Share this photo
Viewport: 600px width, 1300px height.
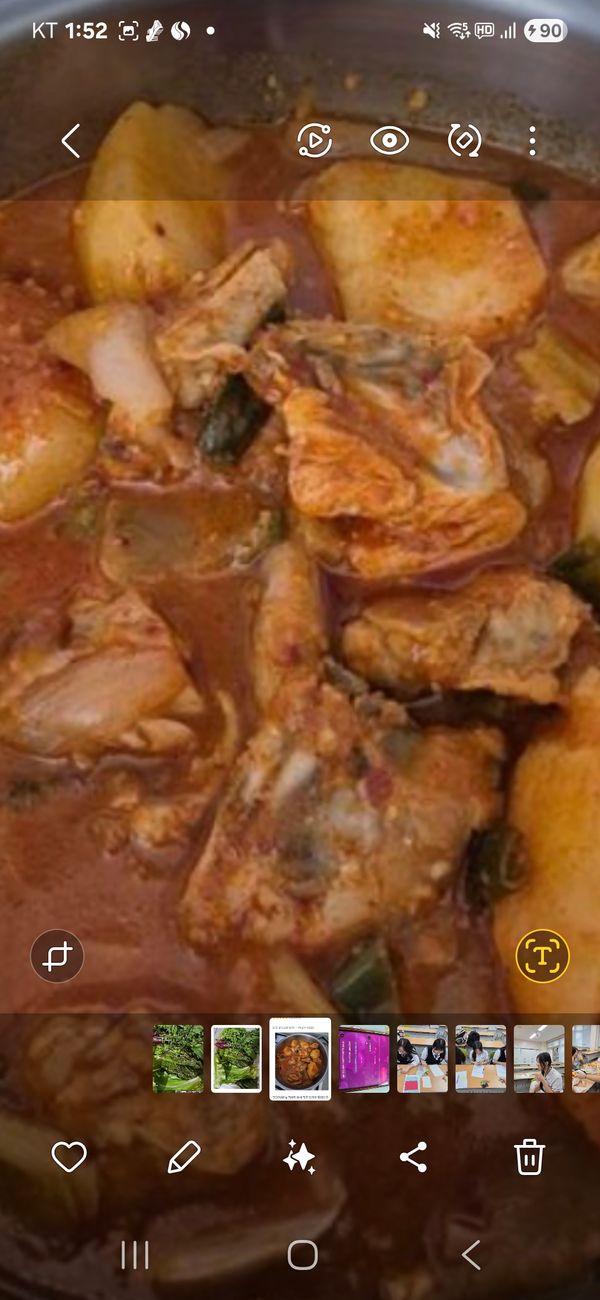point(413,1157)
